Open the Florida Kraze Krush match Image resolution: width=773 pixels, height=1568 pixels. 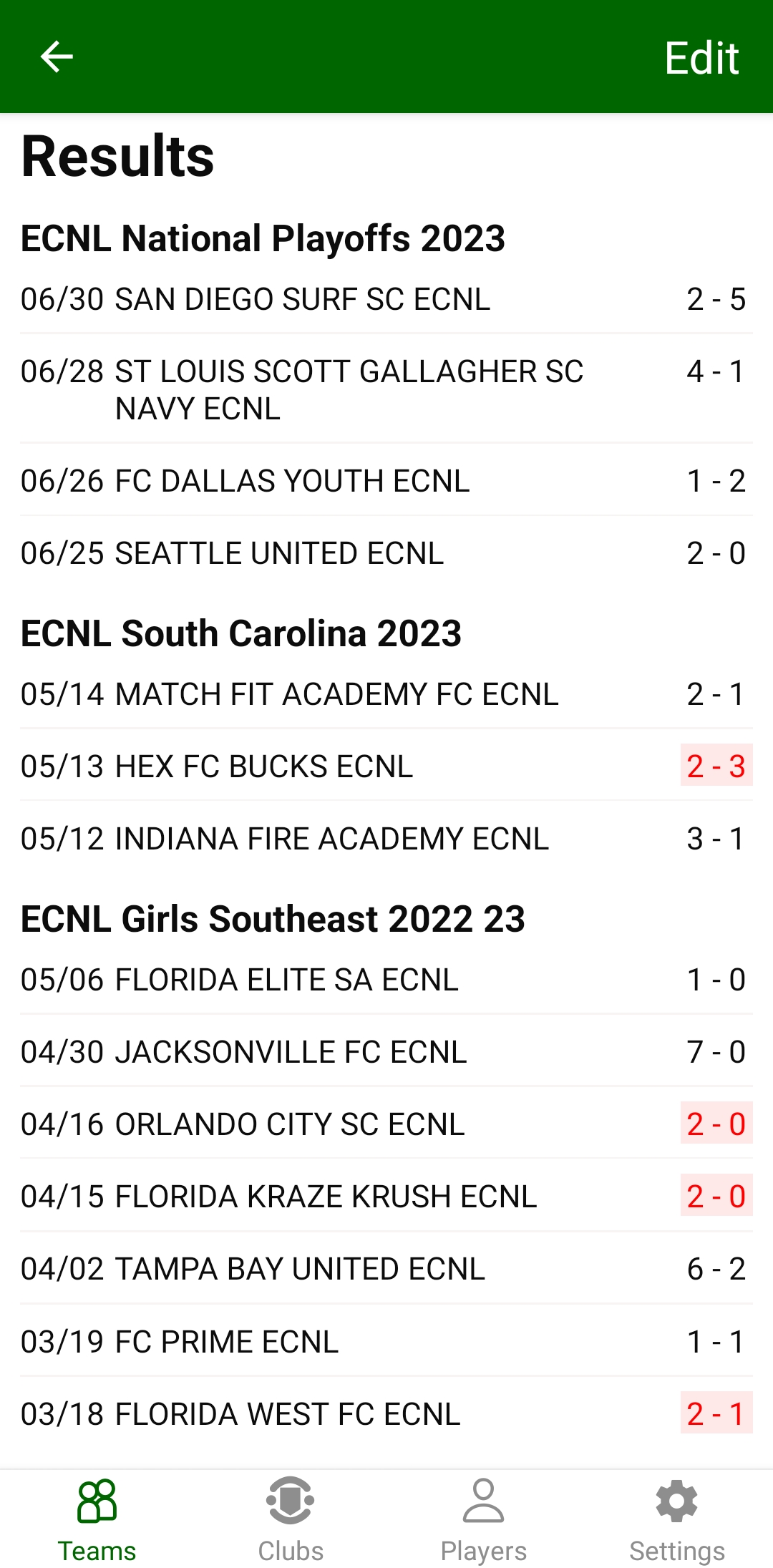(x=386, y=1197)
